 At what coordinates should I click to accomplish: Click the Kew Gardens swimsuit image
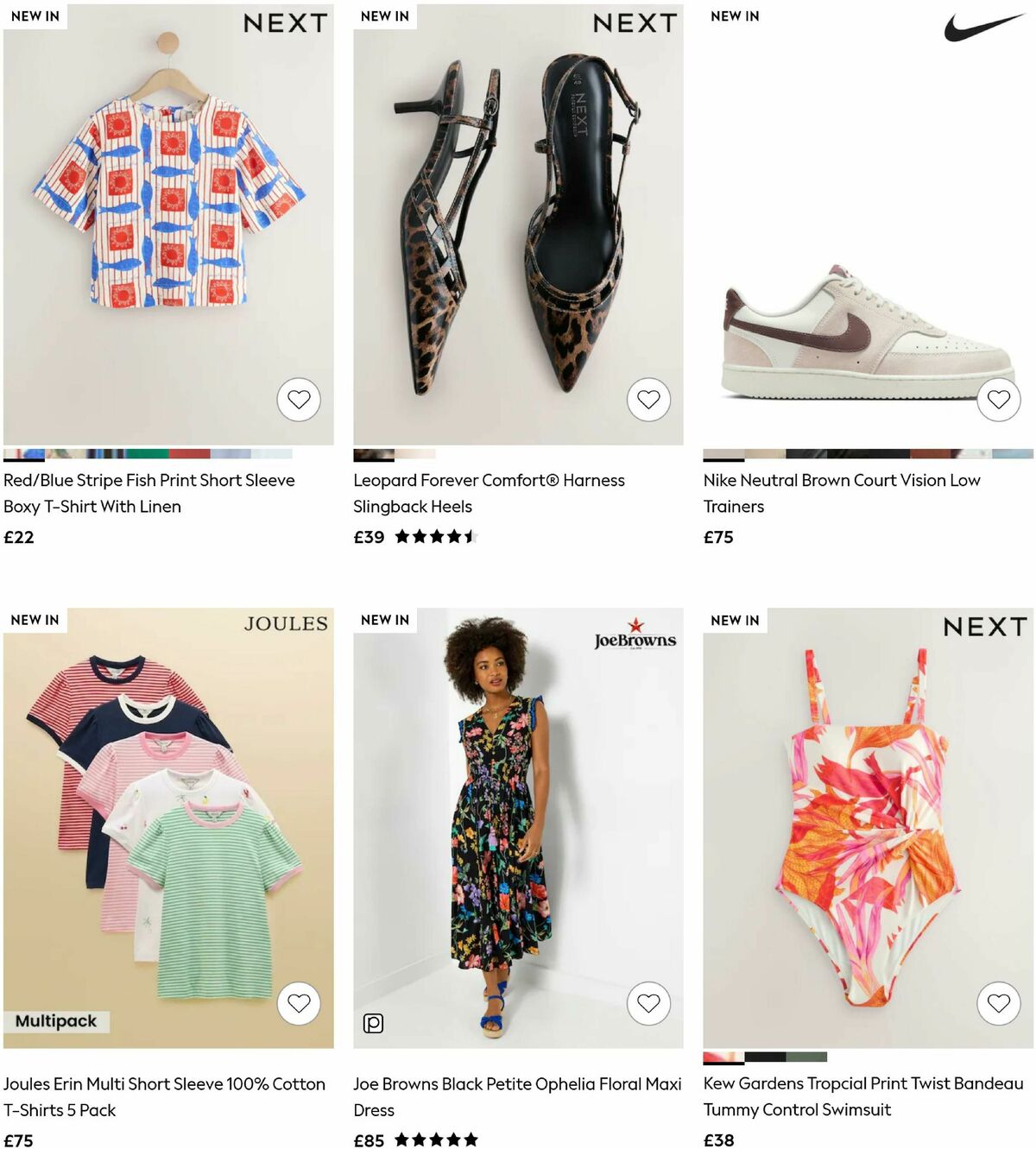pyautogui.click(x=863, y=829)
